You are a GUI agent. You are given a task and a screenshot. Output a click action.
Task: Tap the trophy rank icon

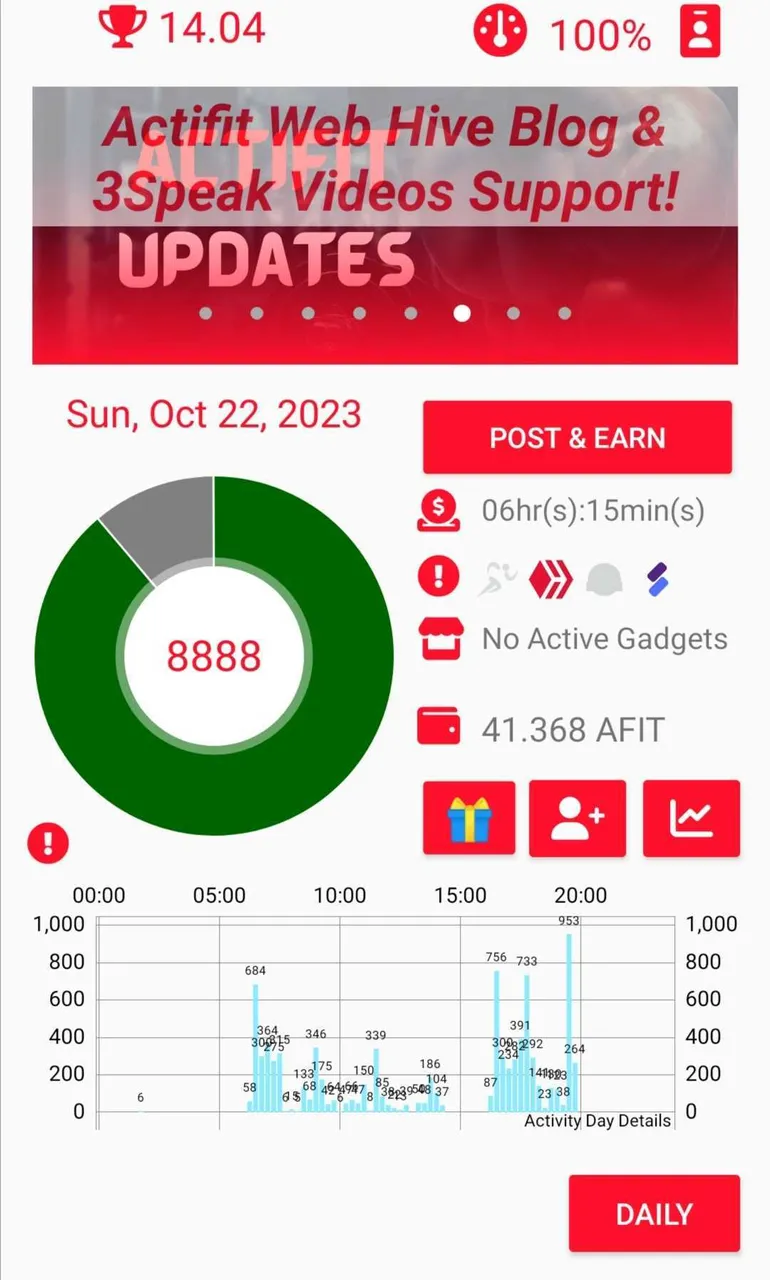pos(123,28)
